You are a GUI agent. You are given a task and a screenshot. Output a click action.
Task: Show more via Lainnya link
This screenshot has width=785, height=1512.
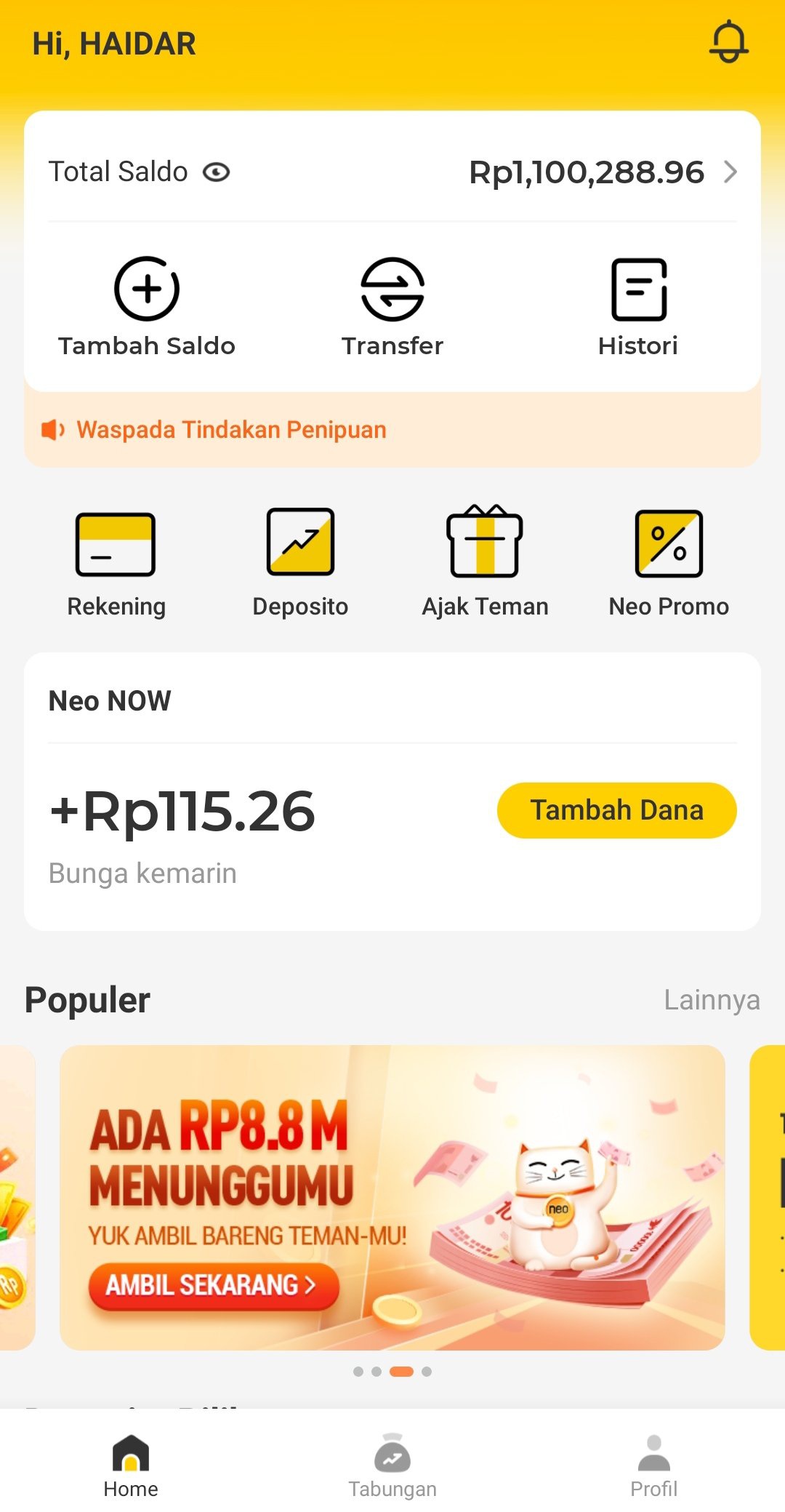click(712, 1000)
